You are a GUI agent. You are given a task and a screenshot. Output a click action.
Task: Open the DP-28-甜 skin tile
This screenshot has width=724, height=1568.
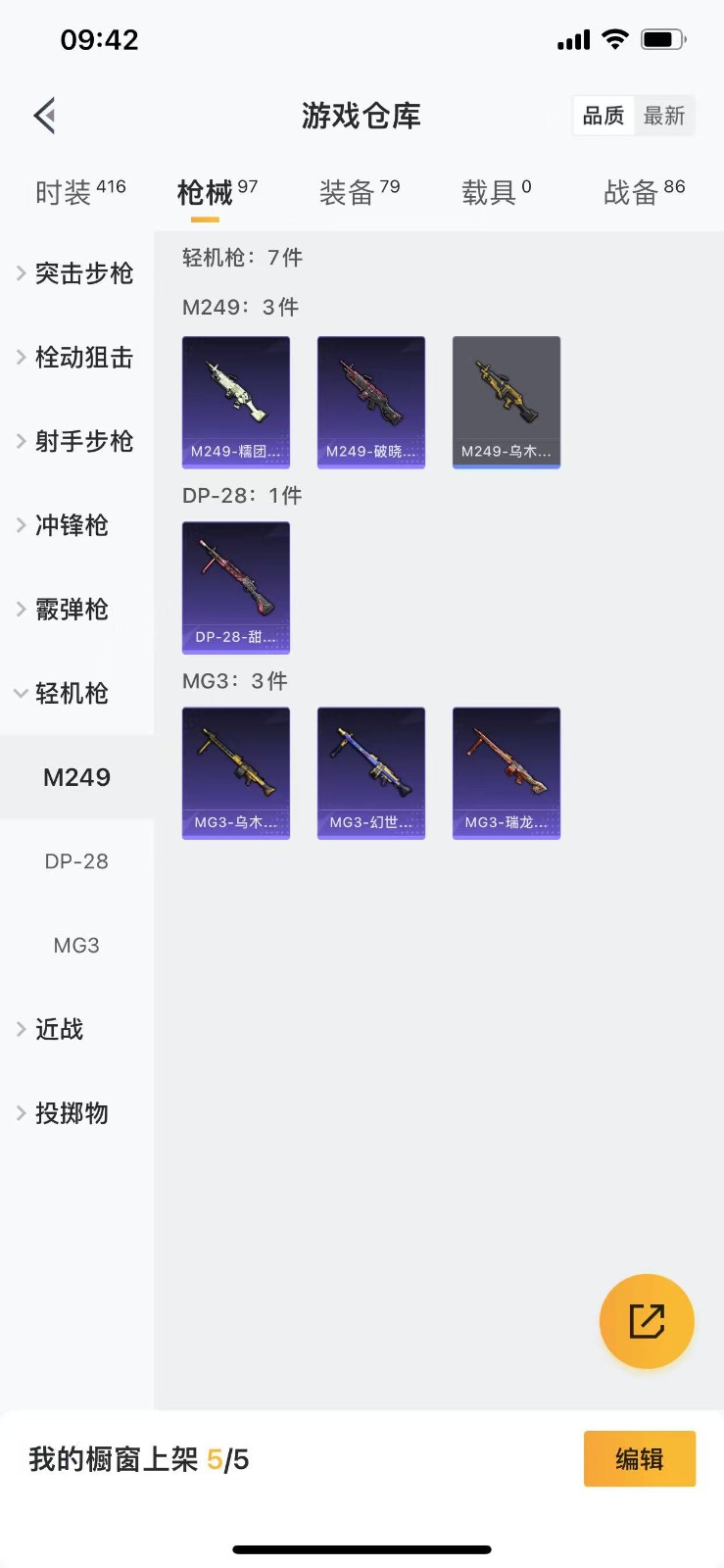click(236, 587)
